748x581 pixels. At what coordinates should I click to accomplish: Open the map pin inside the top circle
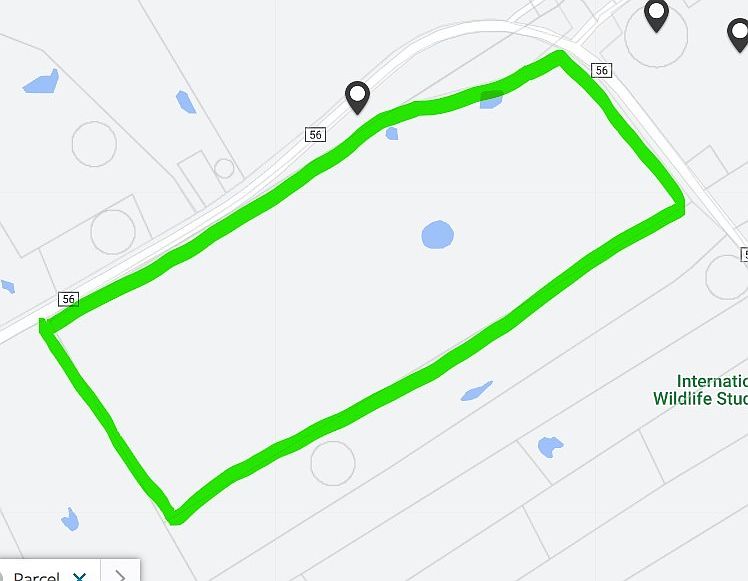click(x=656, y=15)
